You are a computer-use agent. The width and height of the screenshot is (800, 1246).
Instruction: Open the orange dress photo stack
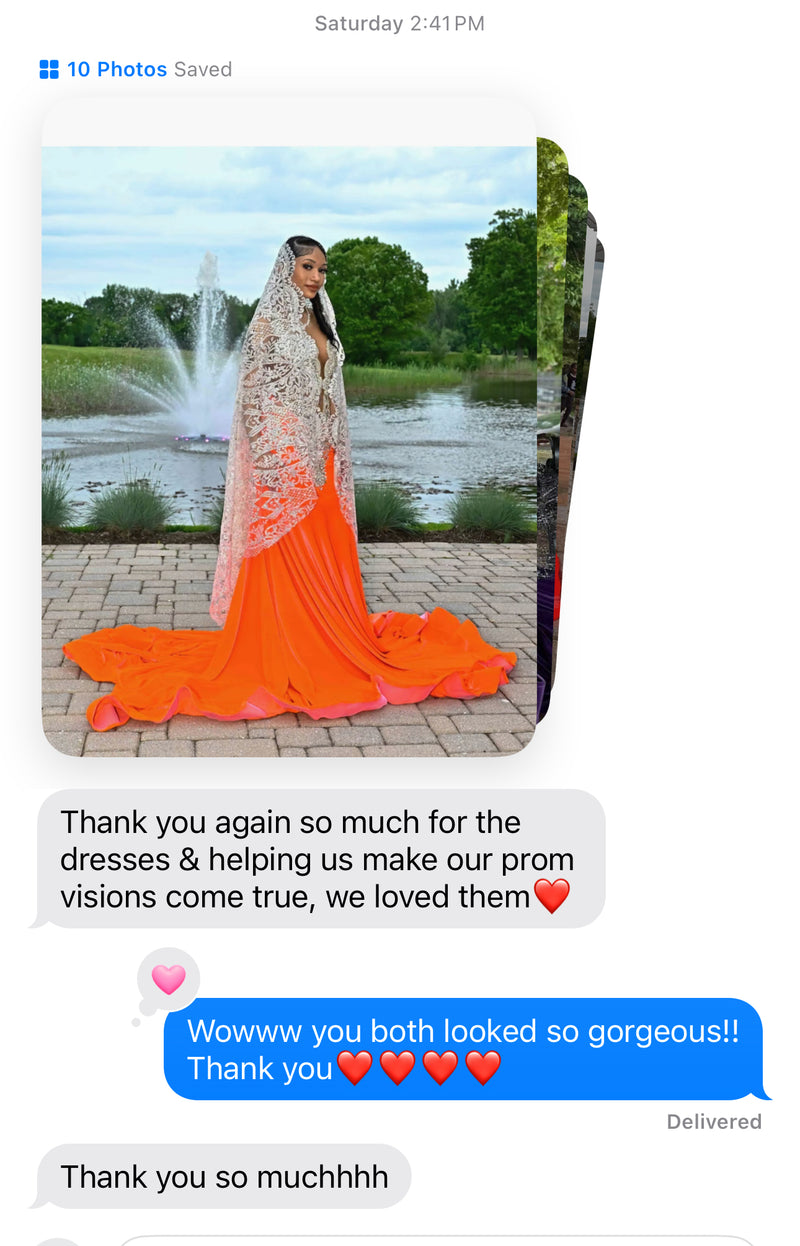[289, 450]
